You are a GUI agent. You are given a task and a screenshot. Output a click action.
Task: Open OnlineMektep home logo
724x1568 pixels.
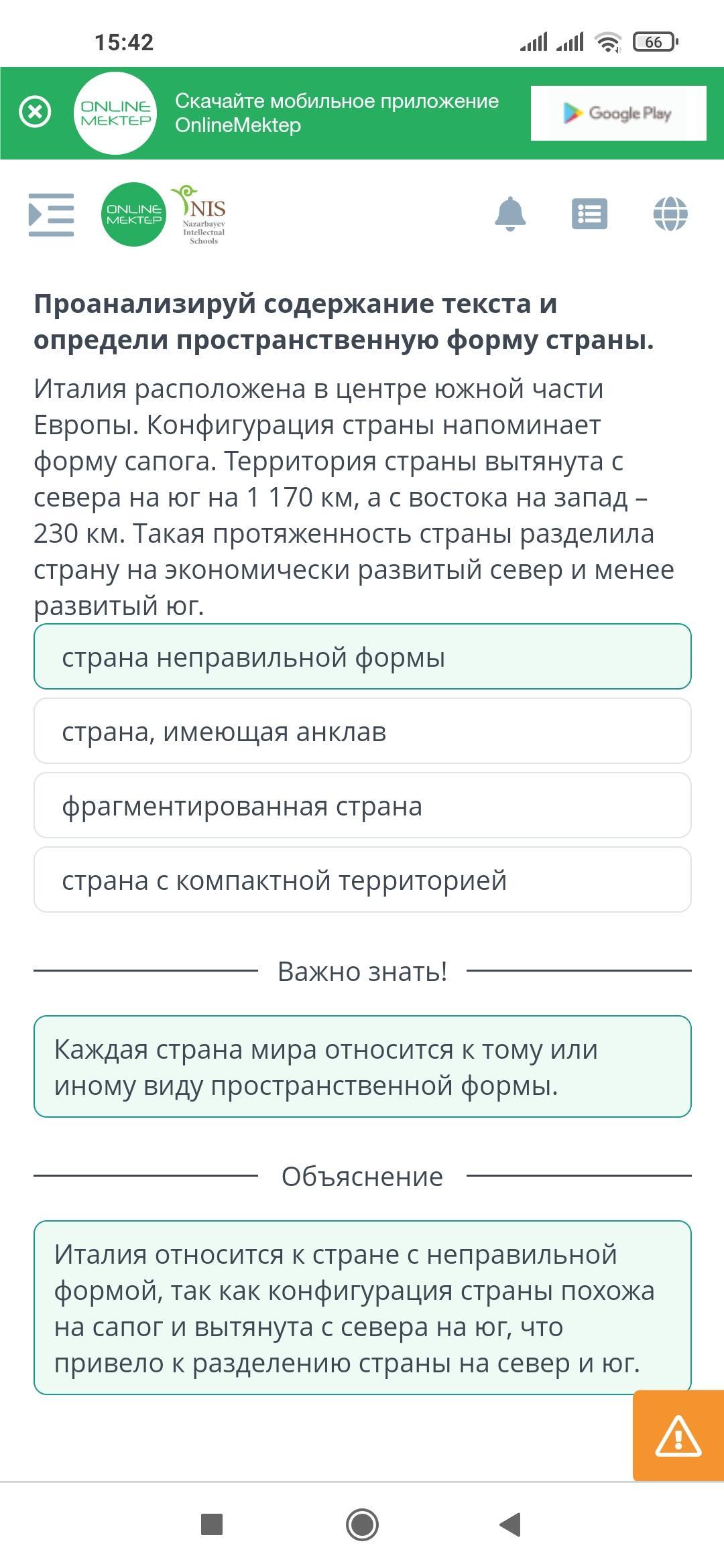(133, 214)
